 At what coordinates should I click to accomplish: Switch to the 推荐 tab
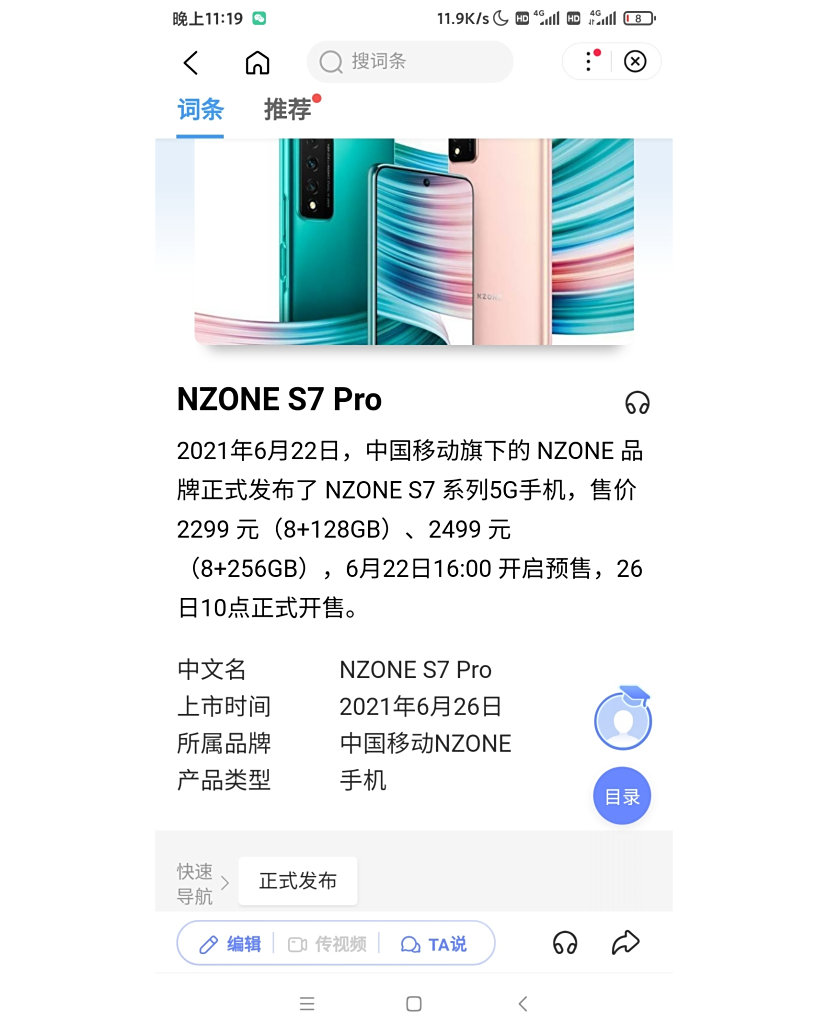[x=288, y=110]
